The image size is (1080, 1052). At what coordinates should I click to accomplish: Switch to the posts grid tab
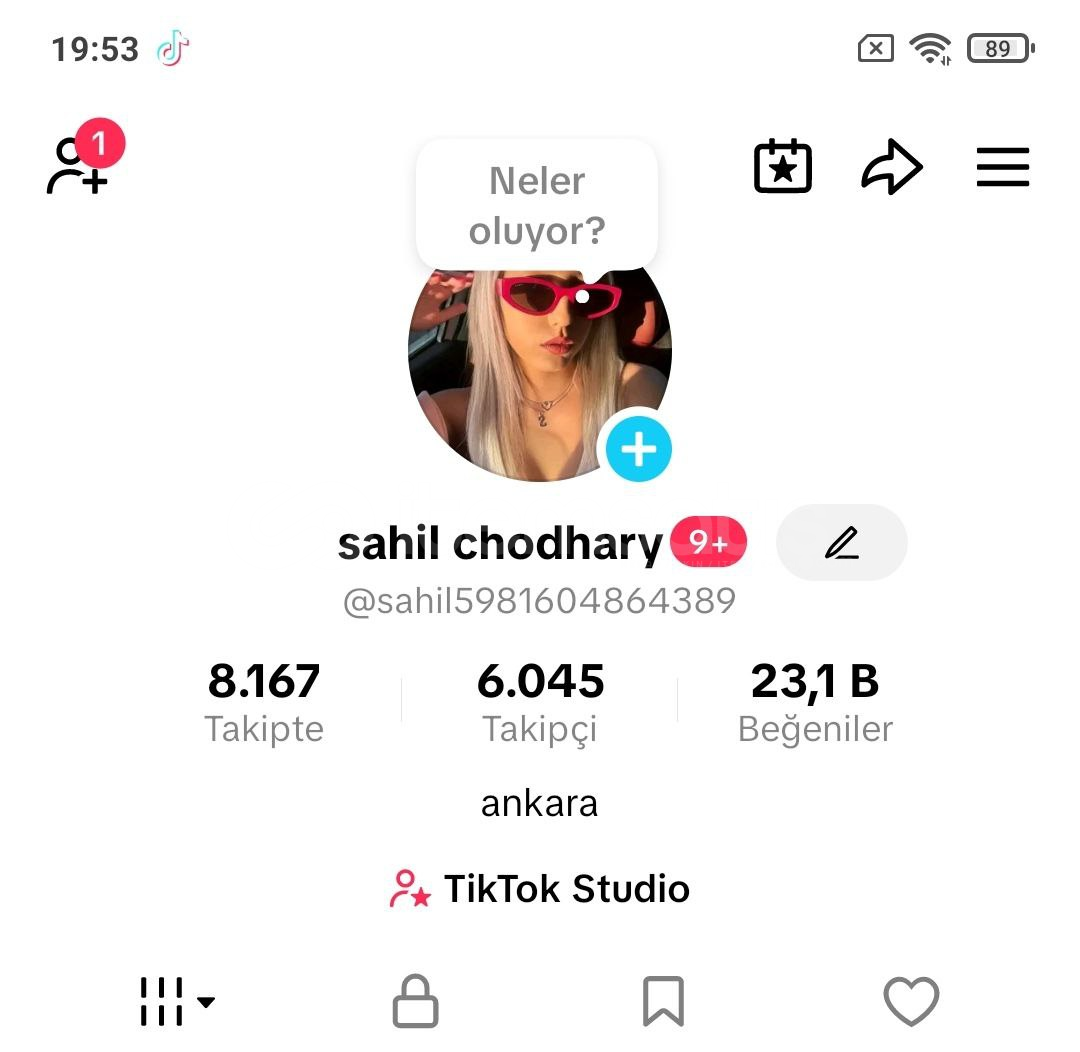176,1001
